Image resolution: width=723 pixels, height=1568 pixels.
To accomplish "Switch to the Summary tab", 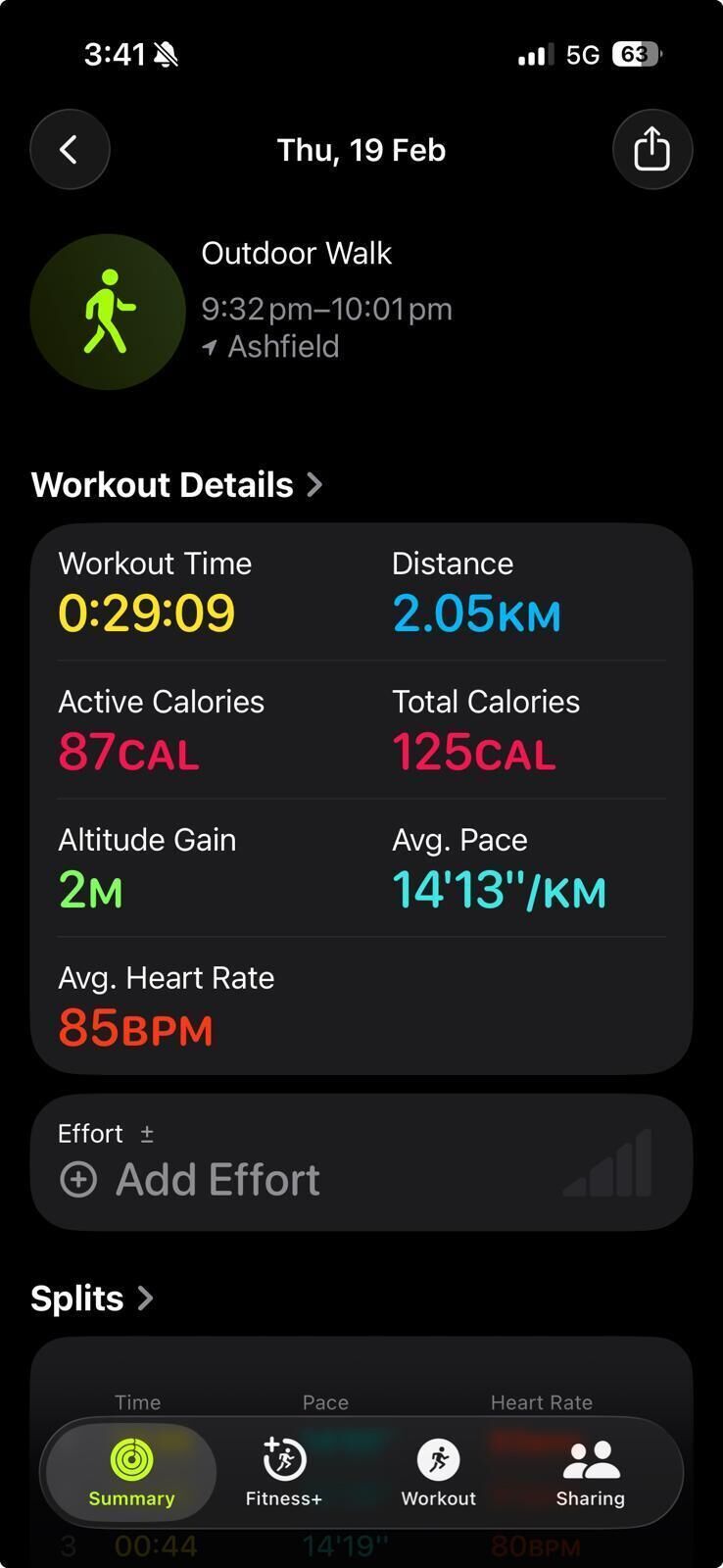I will pyautogui.click(x=131, y=1472).
